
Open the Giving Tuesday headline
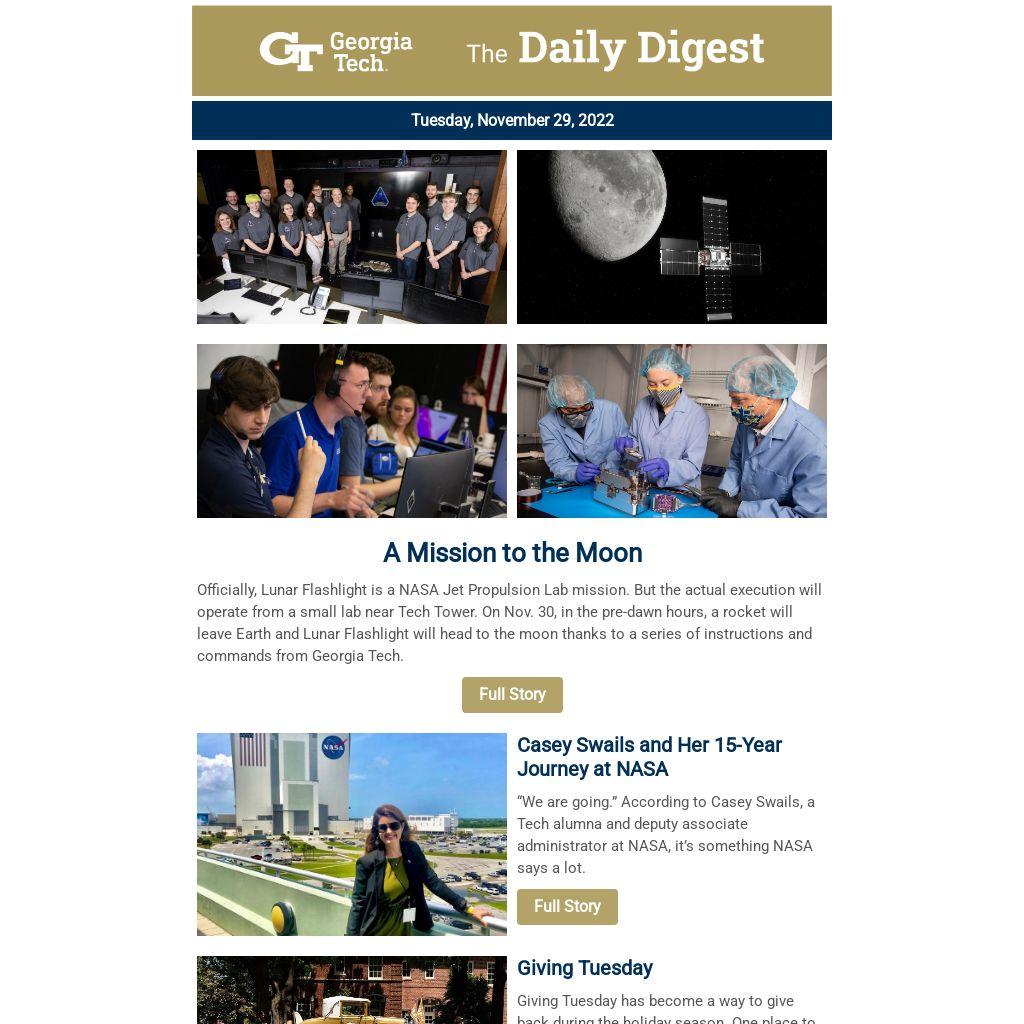point(585,968)
